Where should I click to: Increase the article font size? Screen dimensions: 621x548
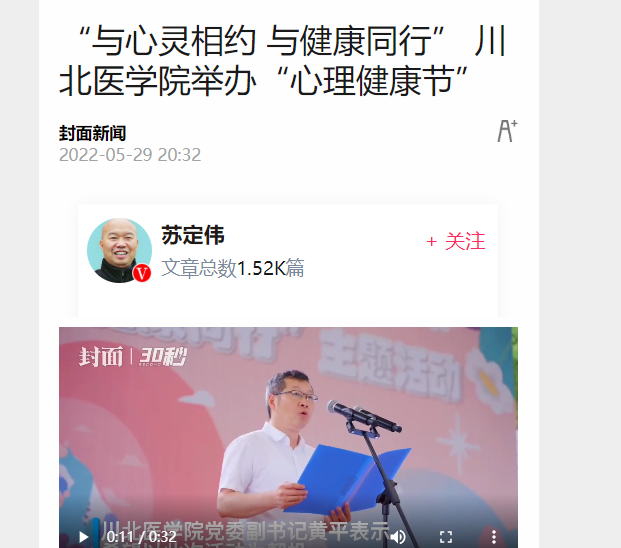tap(507, 130)
